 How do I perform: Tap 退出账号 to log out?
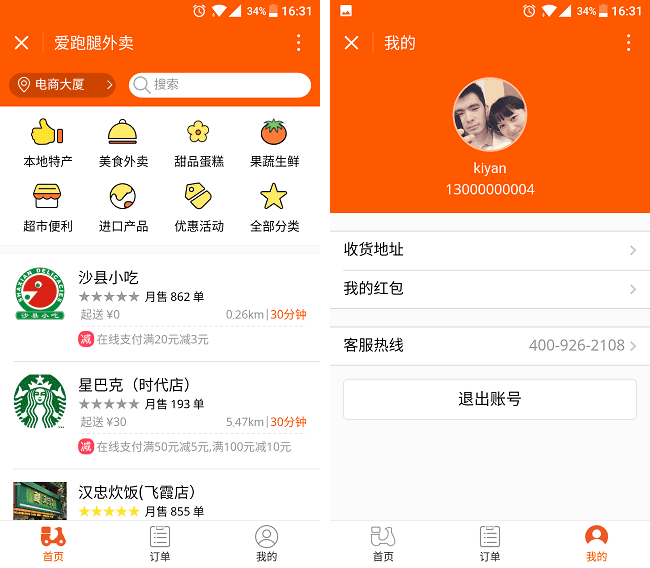click(489, 399)
